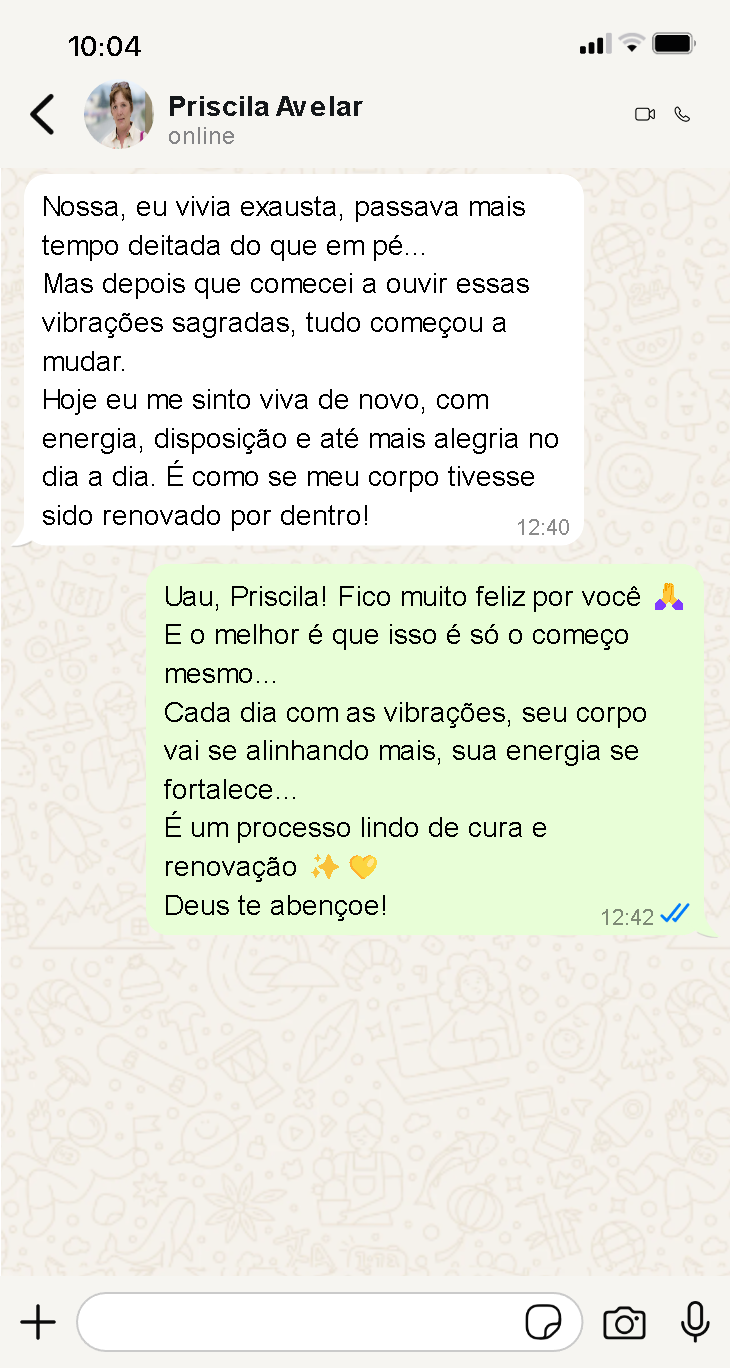Open the camera to take a photo
Screen dimensions: 730x1368
pyautogui.click(x=624, y=1323)
